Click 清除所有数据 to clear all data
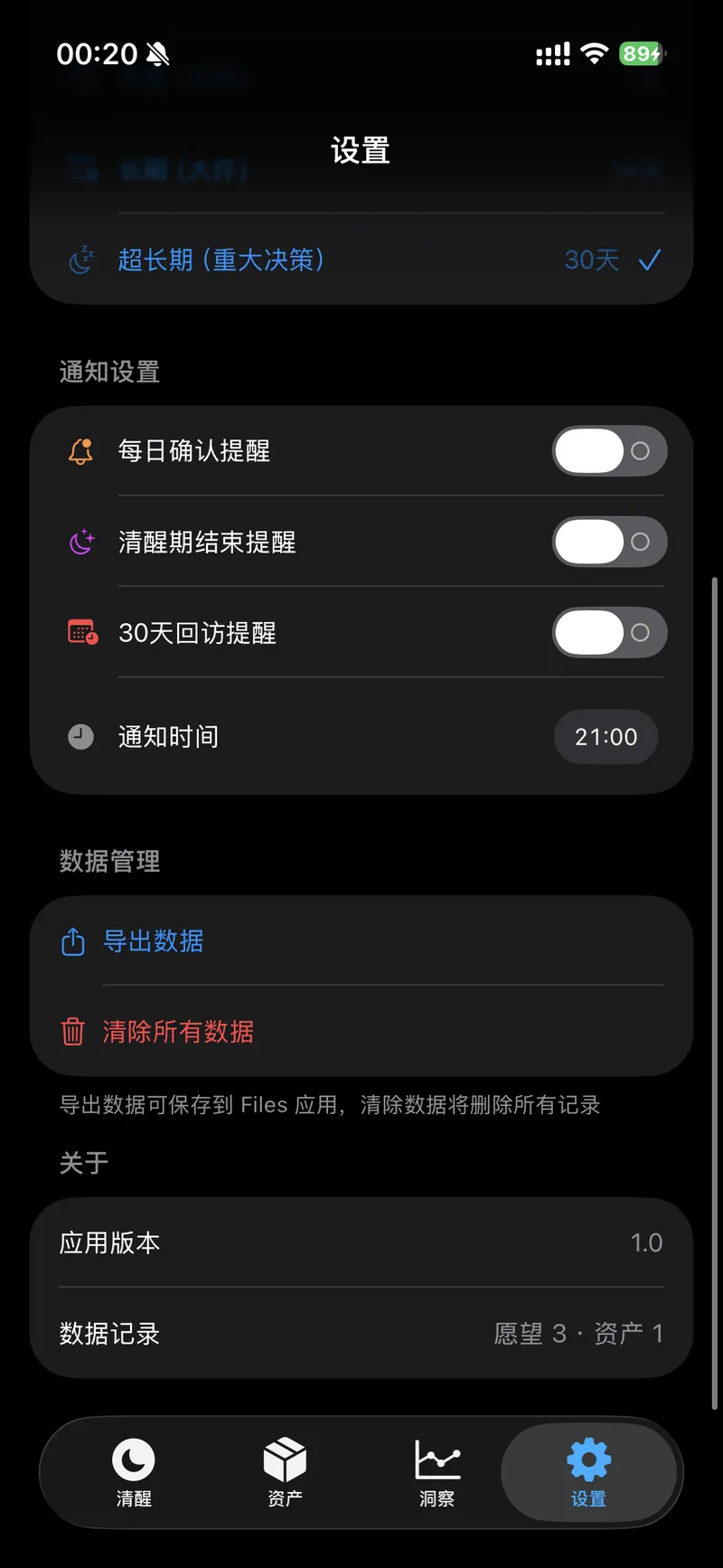723x1568 pixels. click(x=177, y=1032)
